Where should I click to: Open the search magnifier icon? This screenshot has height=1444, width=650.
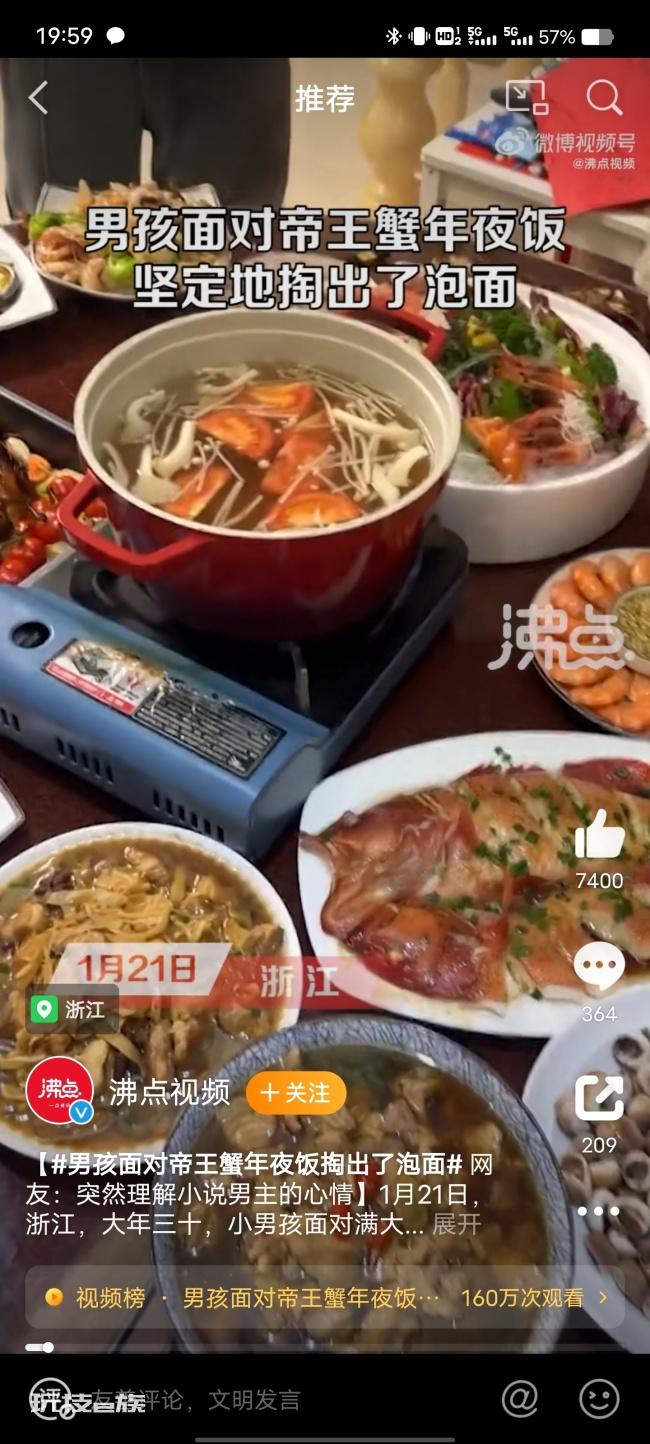[603, 98]
